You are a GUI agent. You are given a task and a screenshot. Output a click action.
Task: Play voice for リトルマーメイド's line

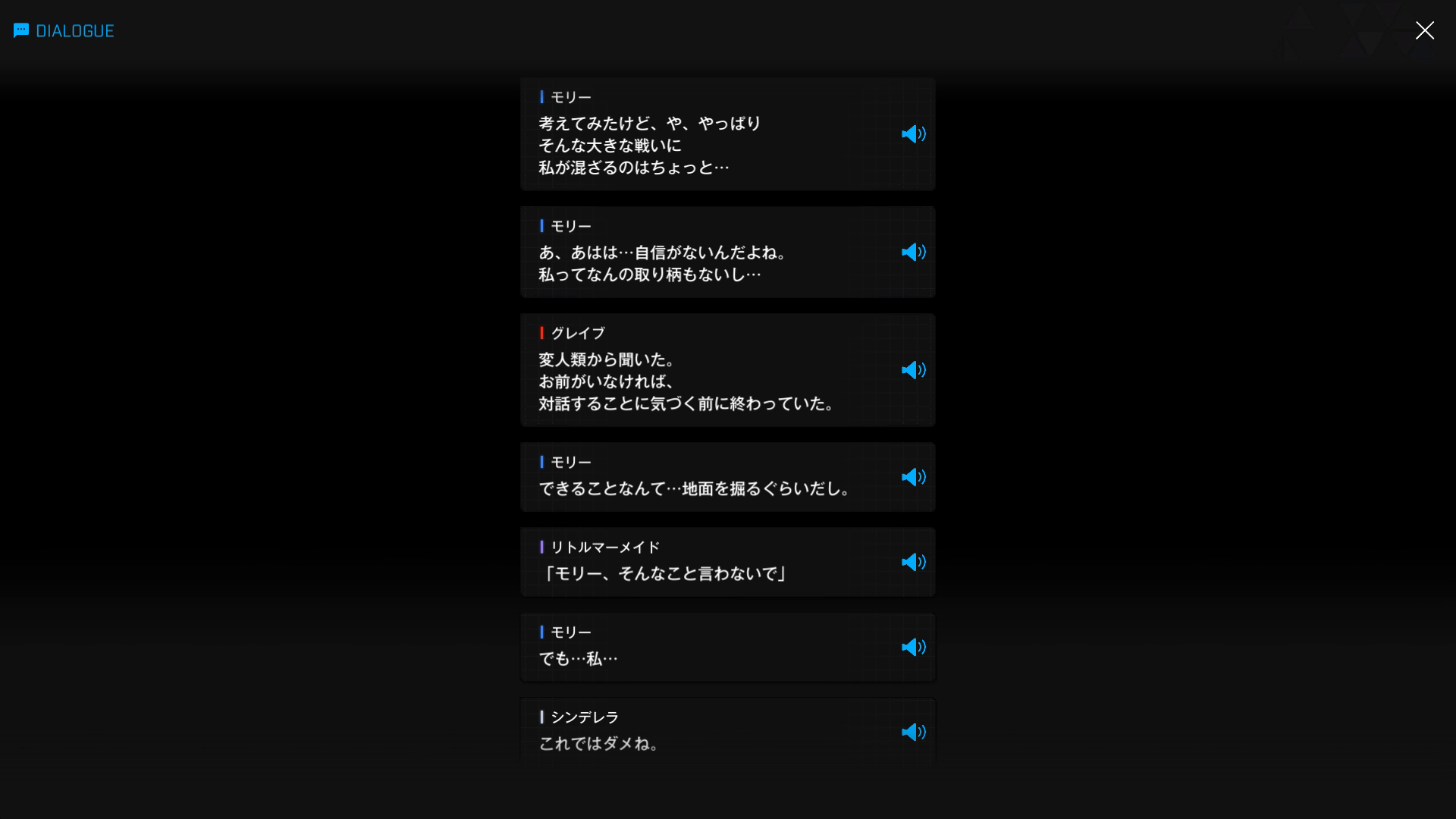click(x=913, y=562)
